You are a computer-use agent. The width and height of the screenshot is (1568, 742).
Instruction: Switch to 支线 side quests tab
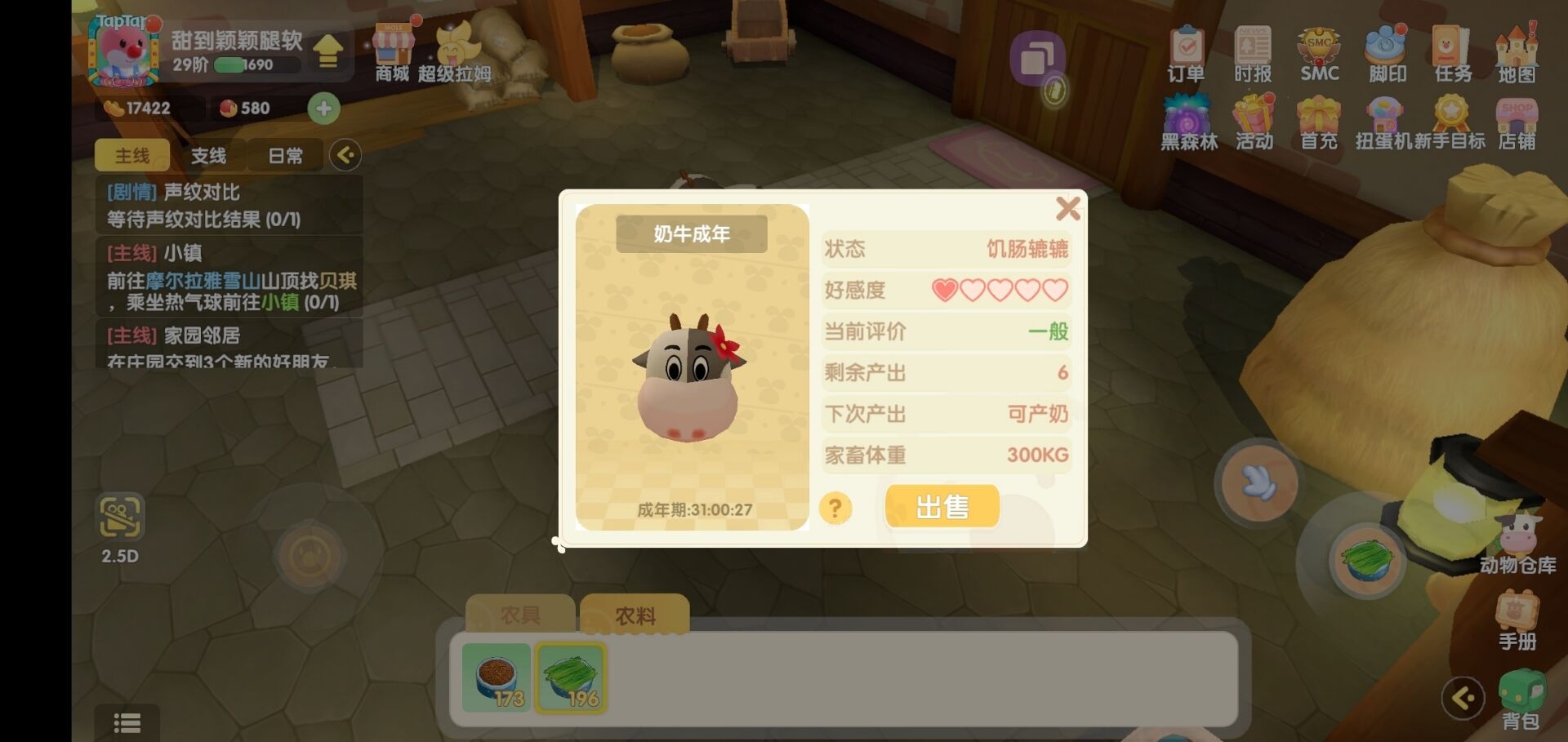[208, 155]
